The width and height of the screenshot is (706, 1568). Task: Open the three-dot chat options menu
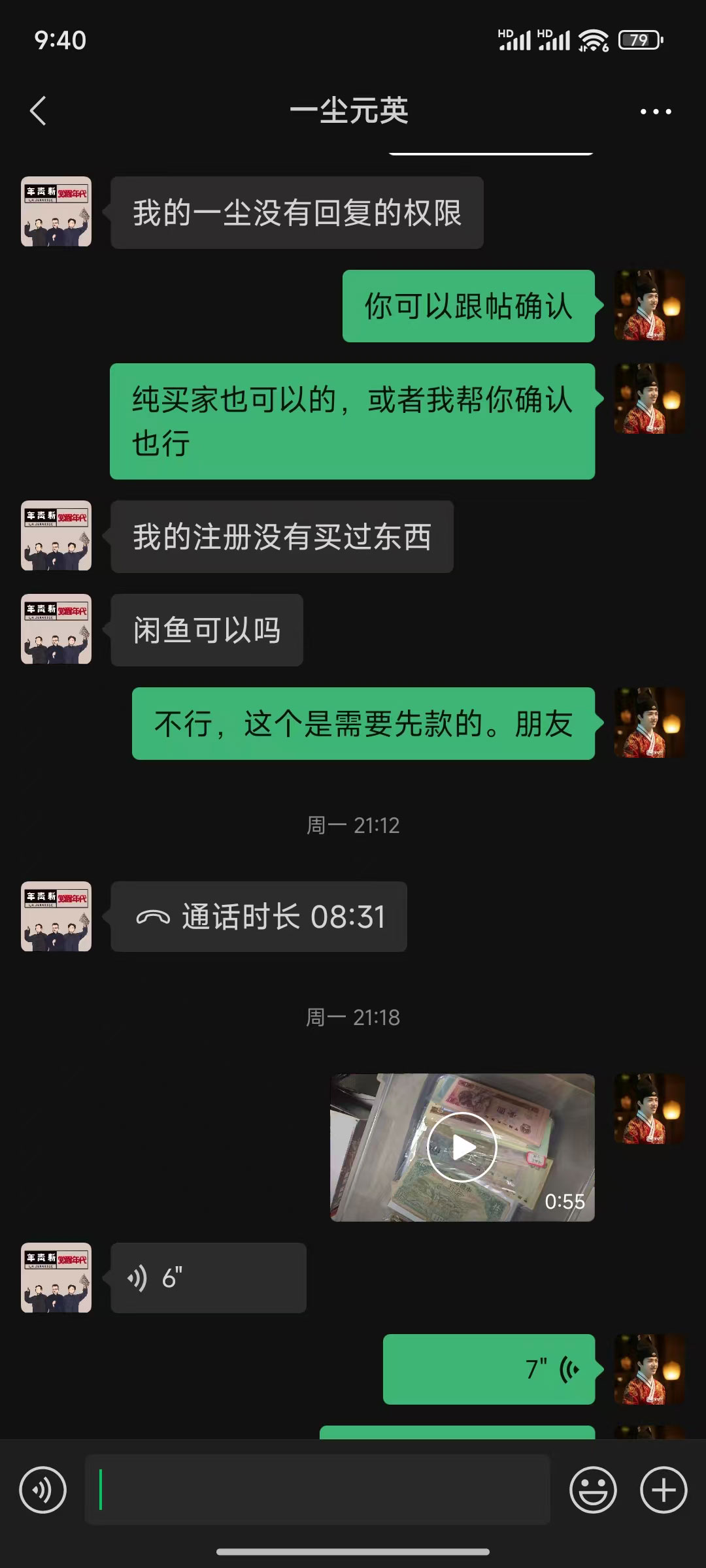tap(656, 112)
